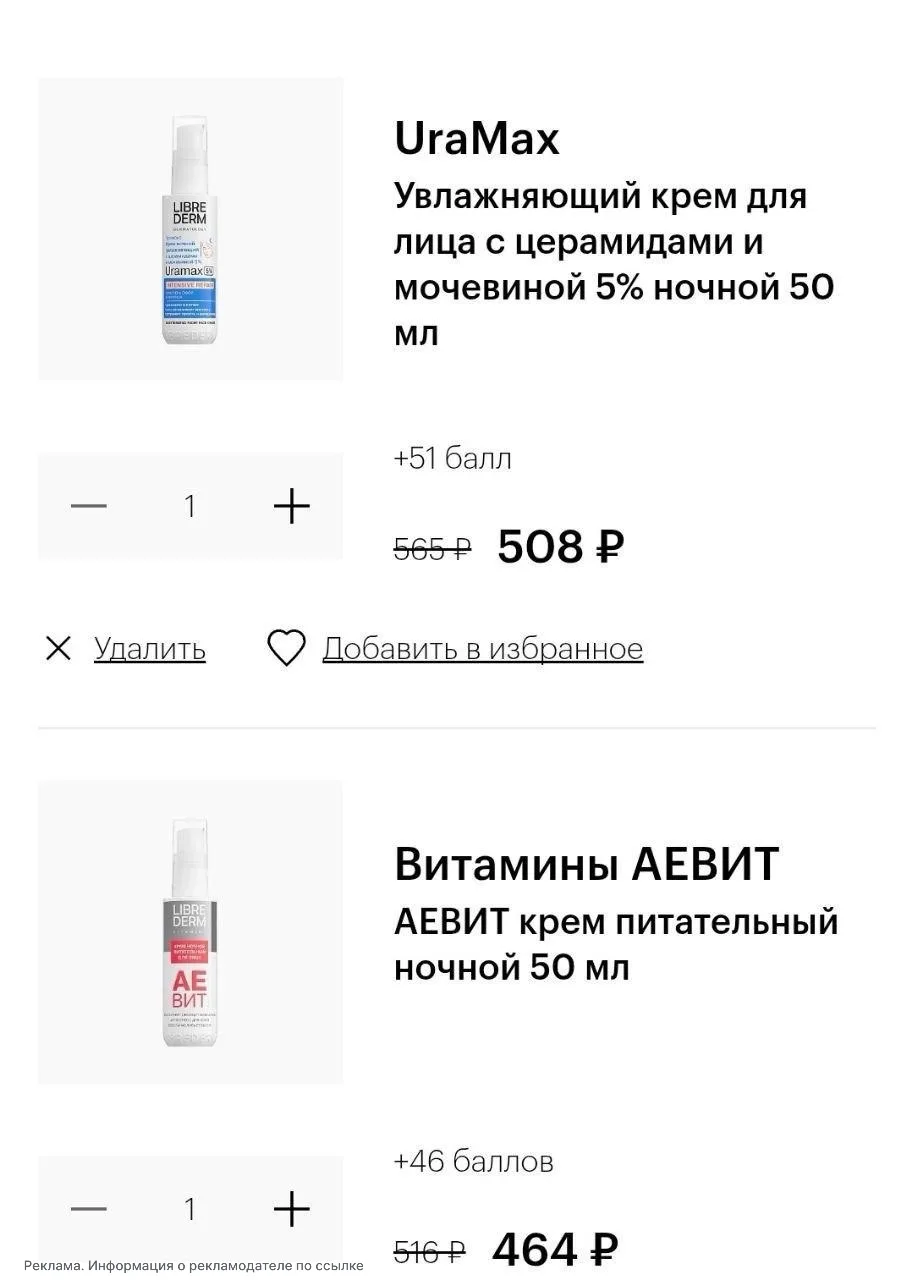Increase quantity of UraMax cream
Screen dimensions: 914x1280
(291, 507)
